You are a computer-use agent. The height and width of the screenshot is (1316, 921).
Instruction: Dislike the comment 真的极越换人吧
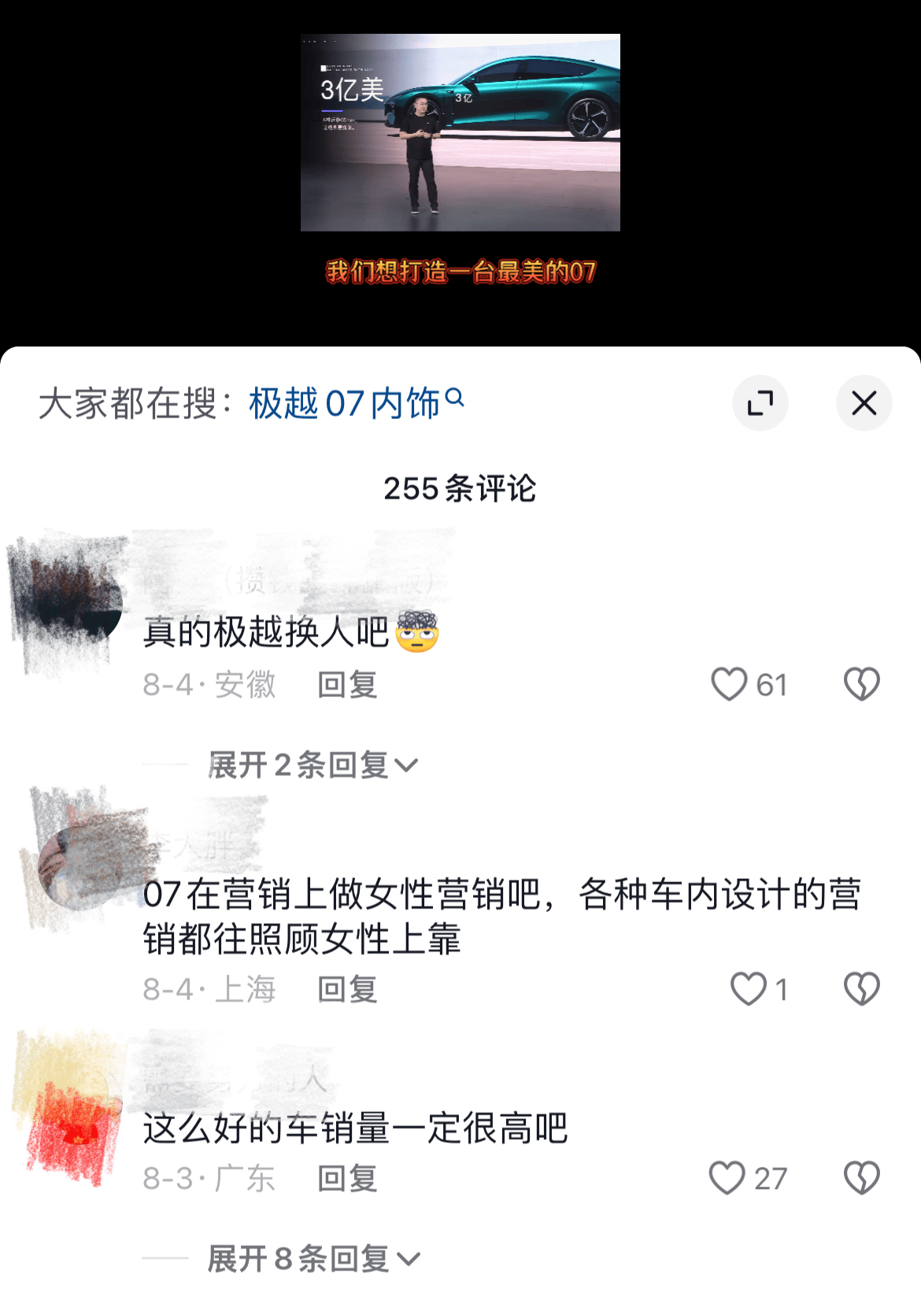coord(861,684)
